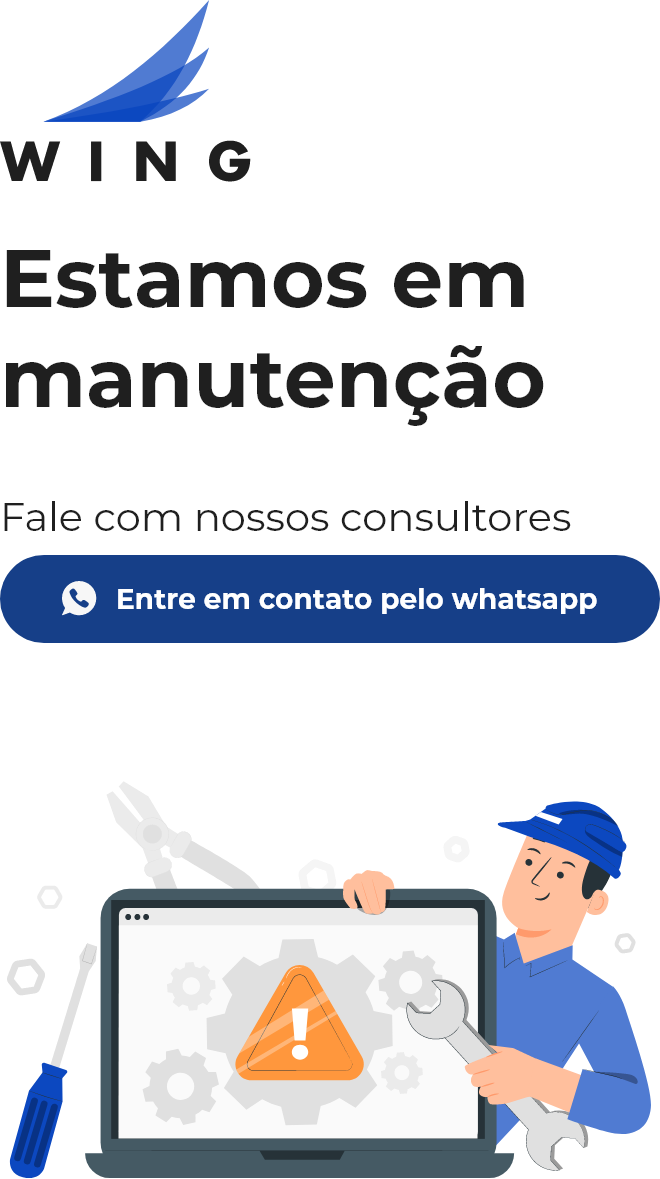Tap Entre em contato pelo whatsapp button

pyautogui.click(x=330, y=599)
